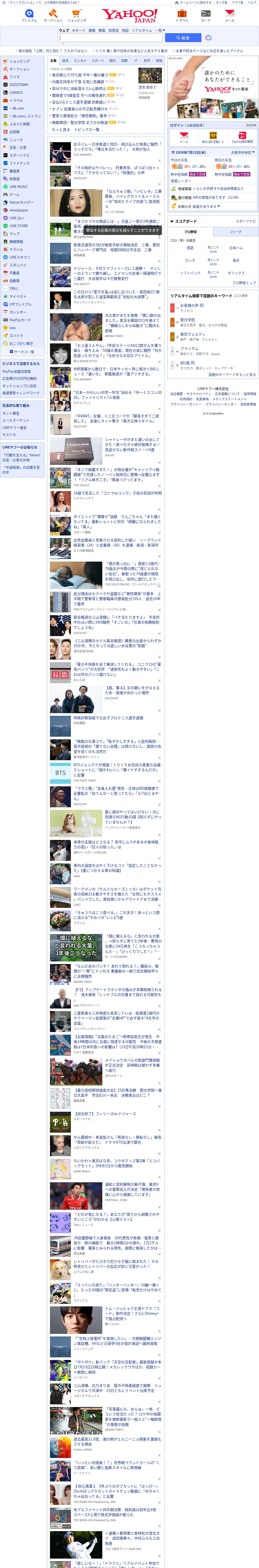Open ZOZOTOWN in the left sidebar
Image resolution: width=259 pixels, height=1568 pixels.
point(19,85)
